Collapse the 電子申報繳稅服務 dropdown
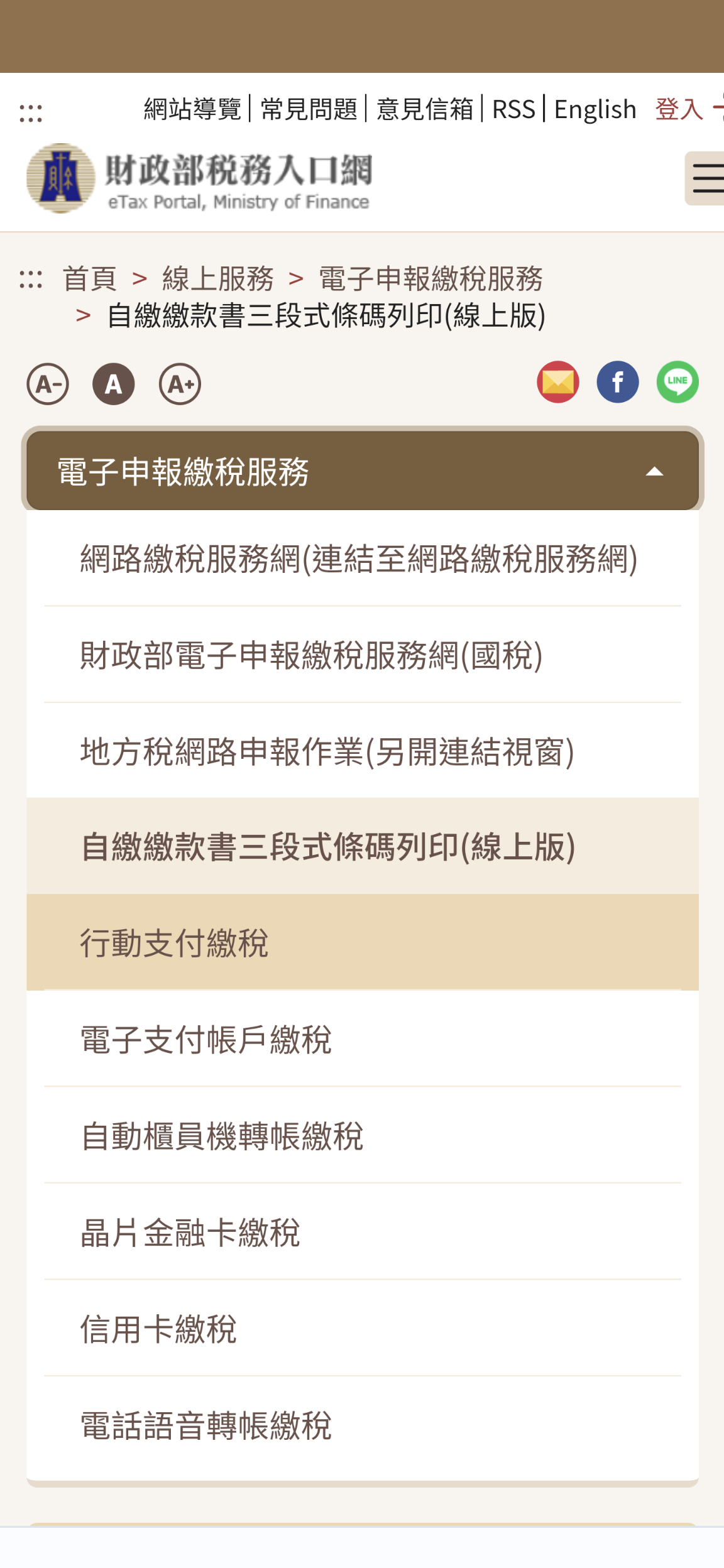The width and height of the screenshot is (724, 1568). coord(363,471)
